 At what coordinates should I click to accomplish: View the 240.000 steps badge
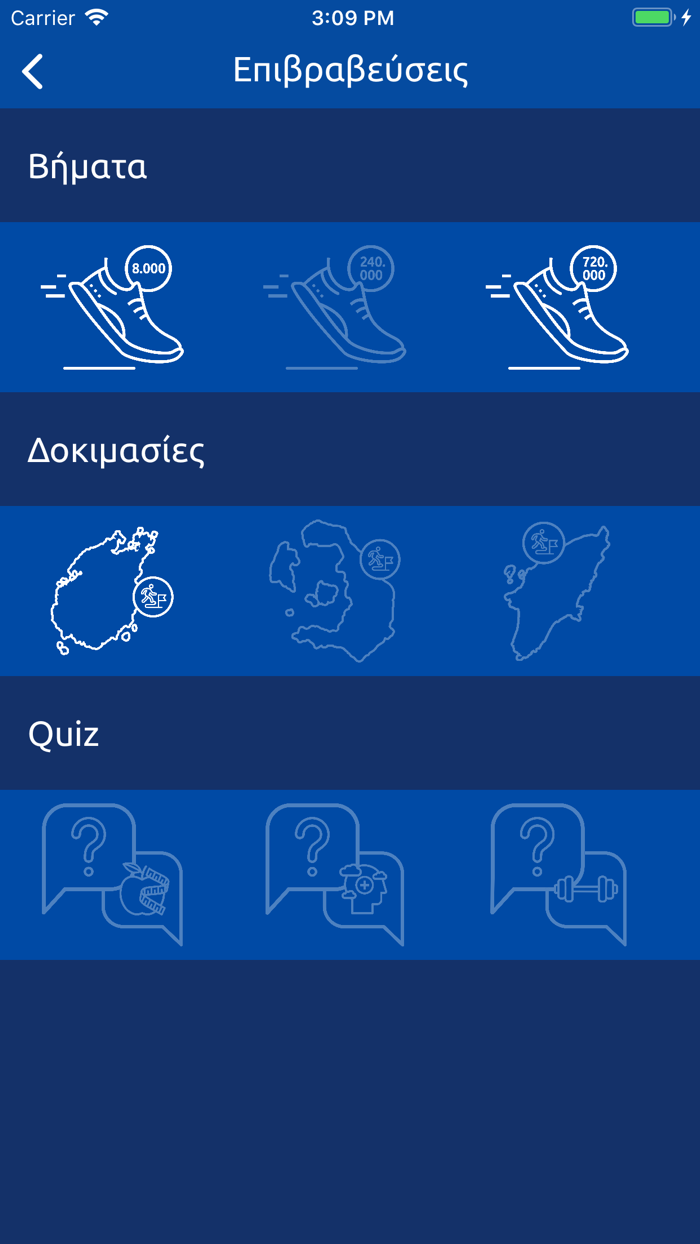pyautogui.click(x=335, y=307)
